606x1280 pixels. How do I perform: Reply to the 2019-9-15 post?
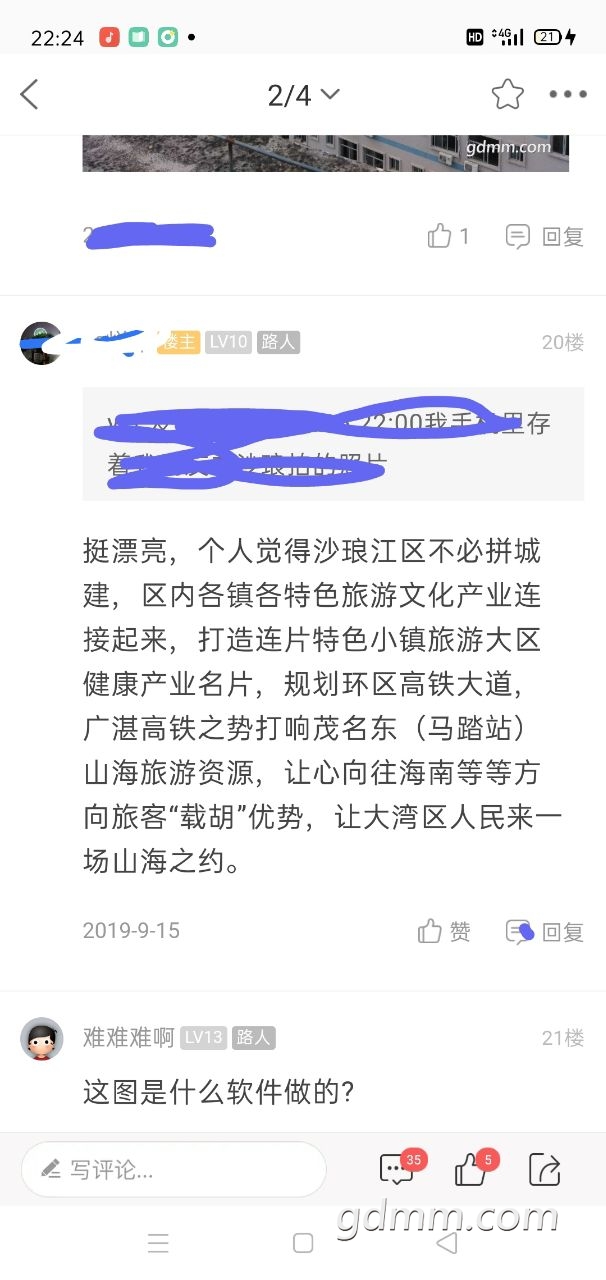(545, 931)
